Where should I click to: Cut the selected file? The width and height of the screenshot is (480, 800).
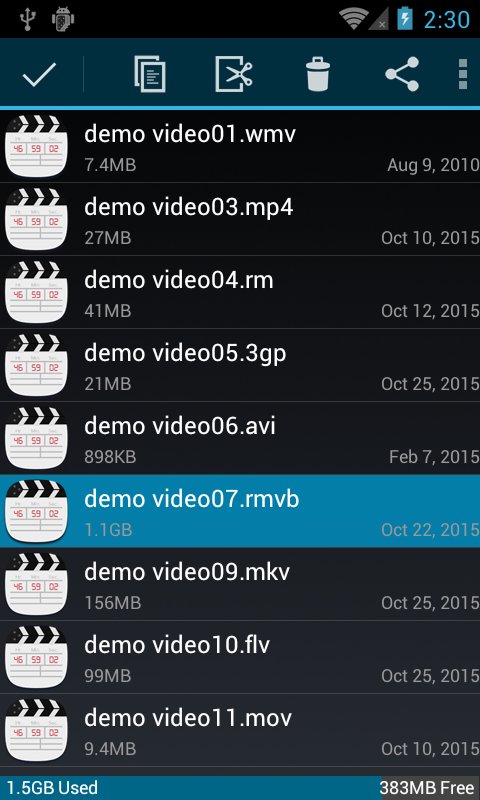pyautogui.click(x=234, y=74)
